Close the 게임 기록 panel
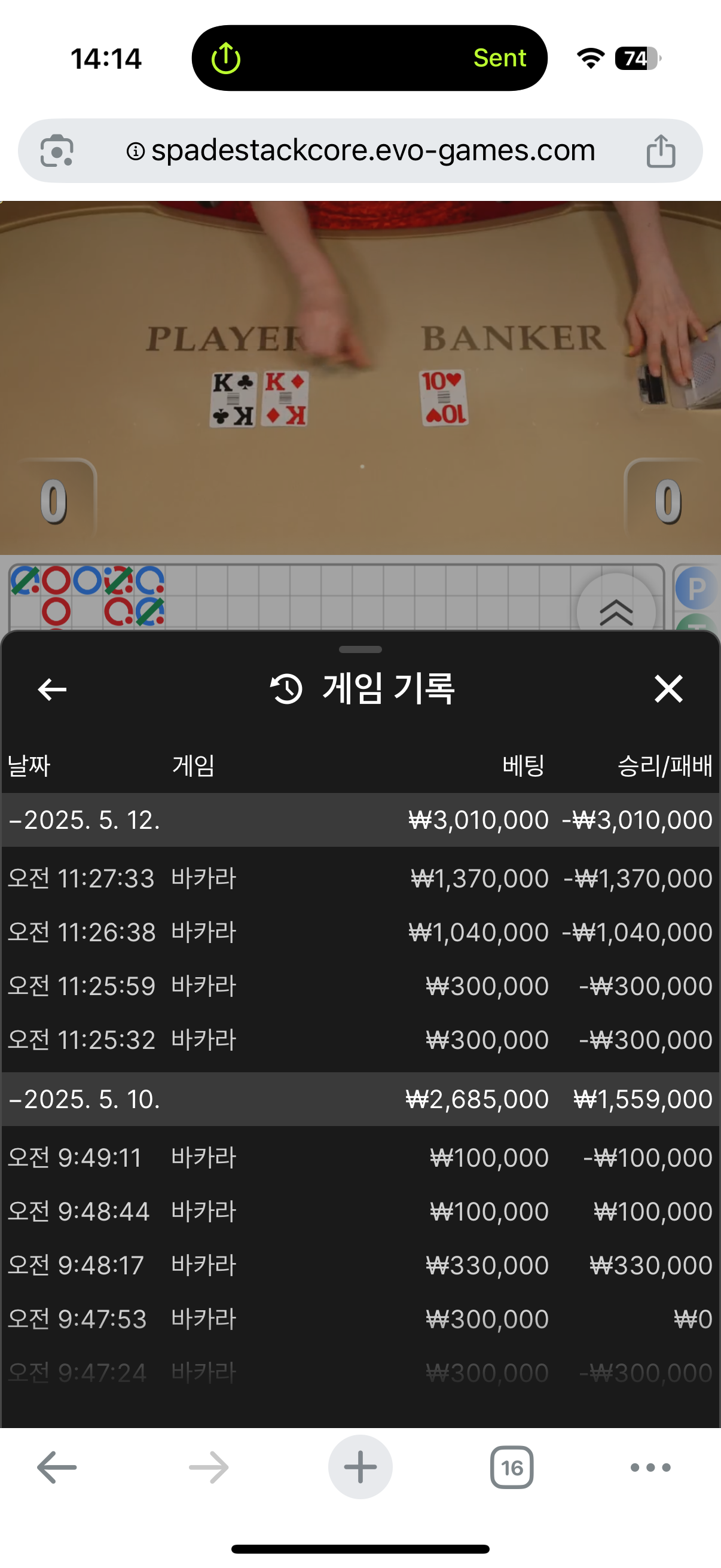 coord(668,689)
